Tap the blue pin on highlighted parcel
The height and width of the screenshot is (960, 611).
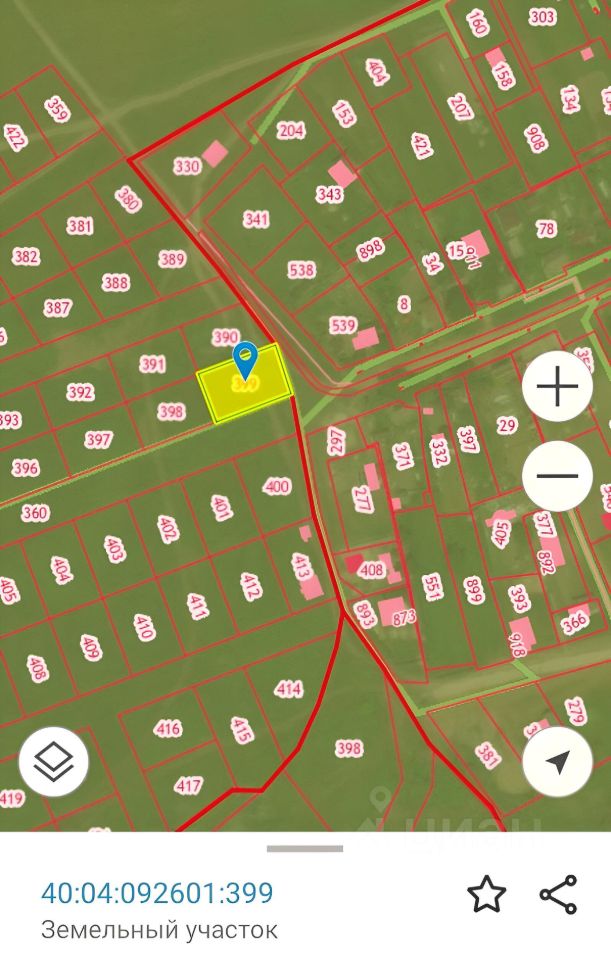[245, 358]
